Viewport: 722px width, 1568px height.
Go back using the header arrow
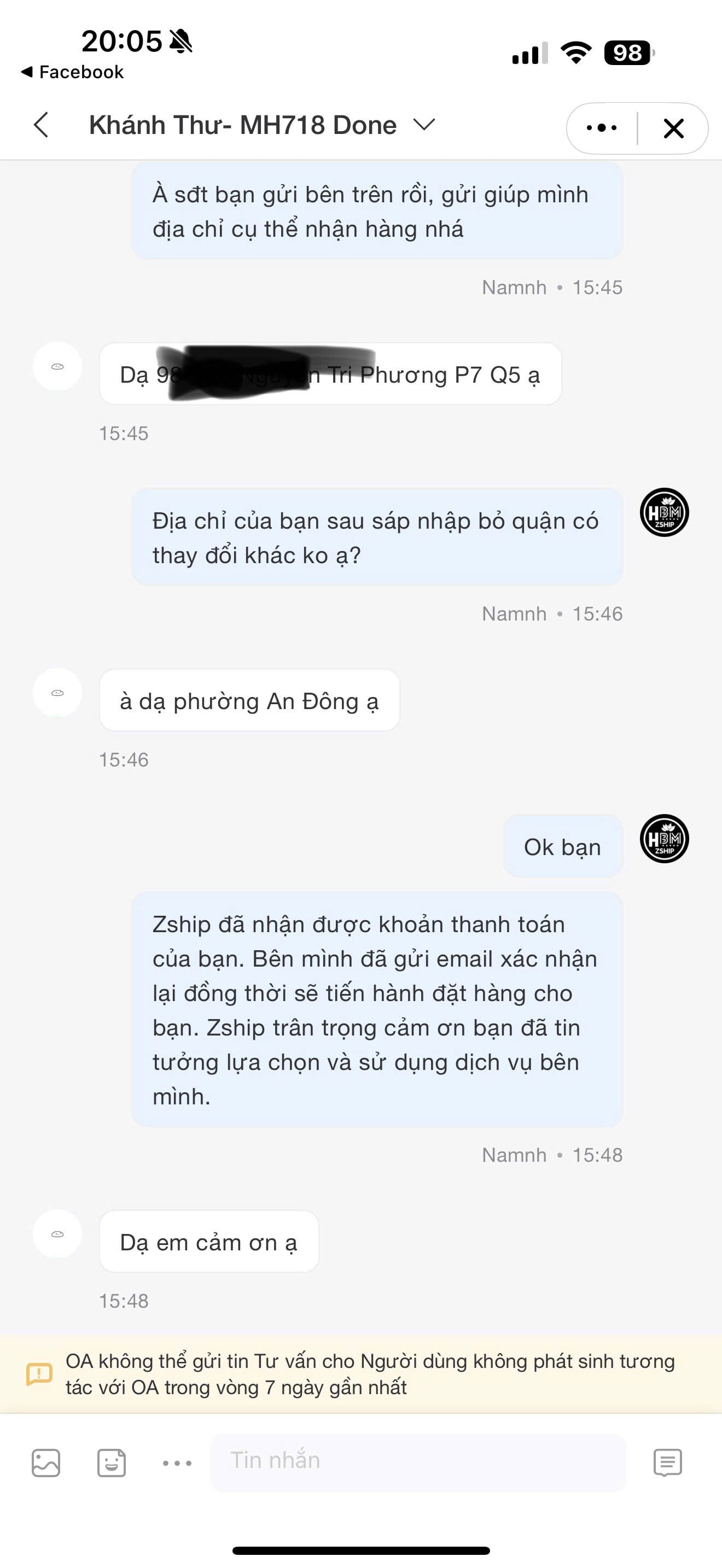pos(42,125)
